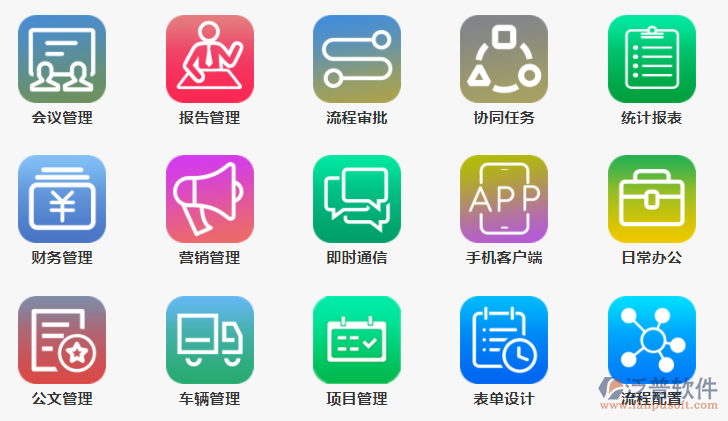Enter 日常办公 briefcase module

click(651, 199)
